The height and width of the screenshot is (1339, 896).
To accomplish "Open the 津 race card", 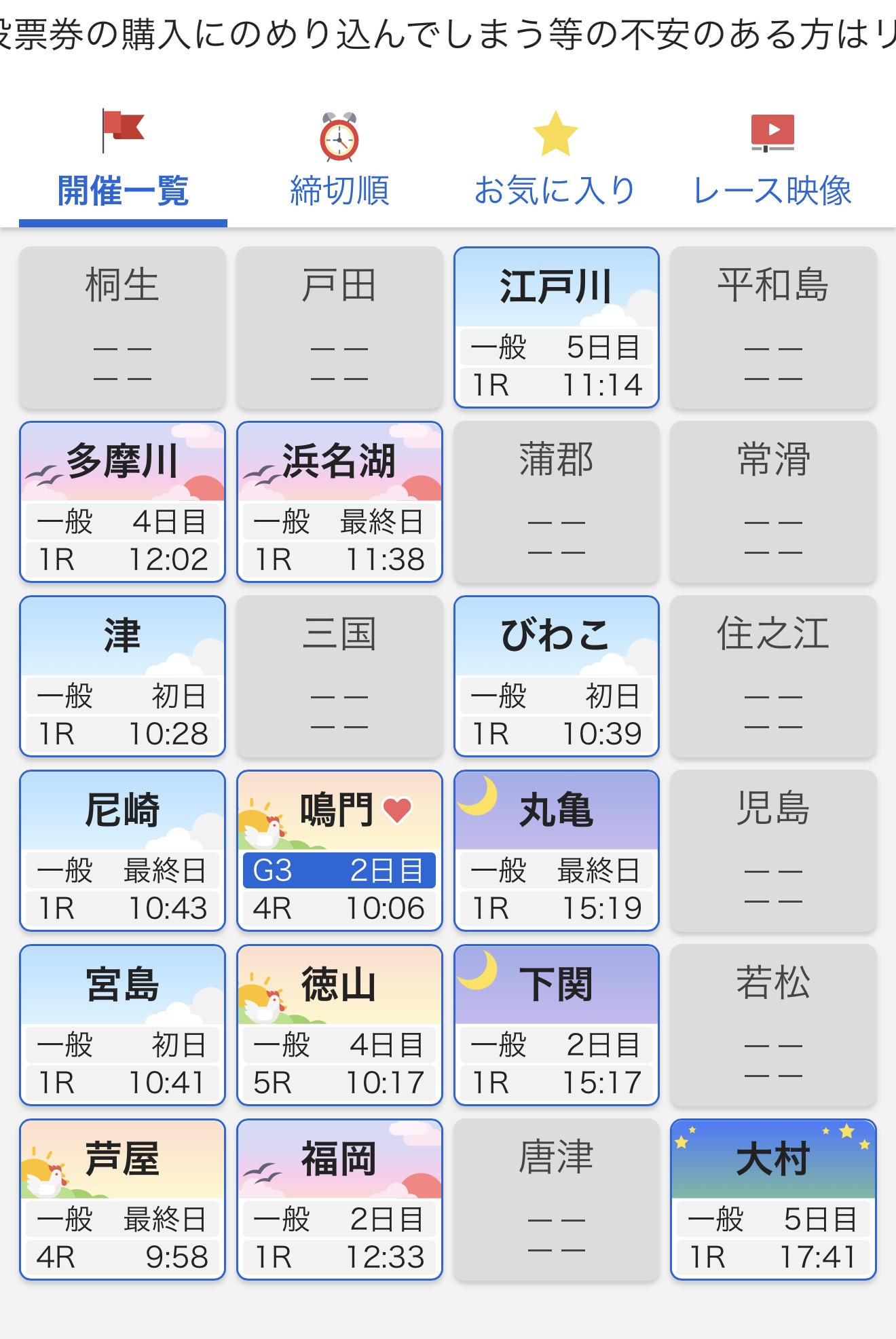I will (x=123, y=676).
